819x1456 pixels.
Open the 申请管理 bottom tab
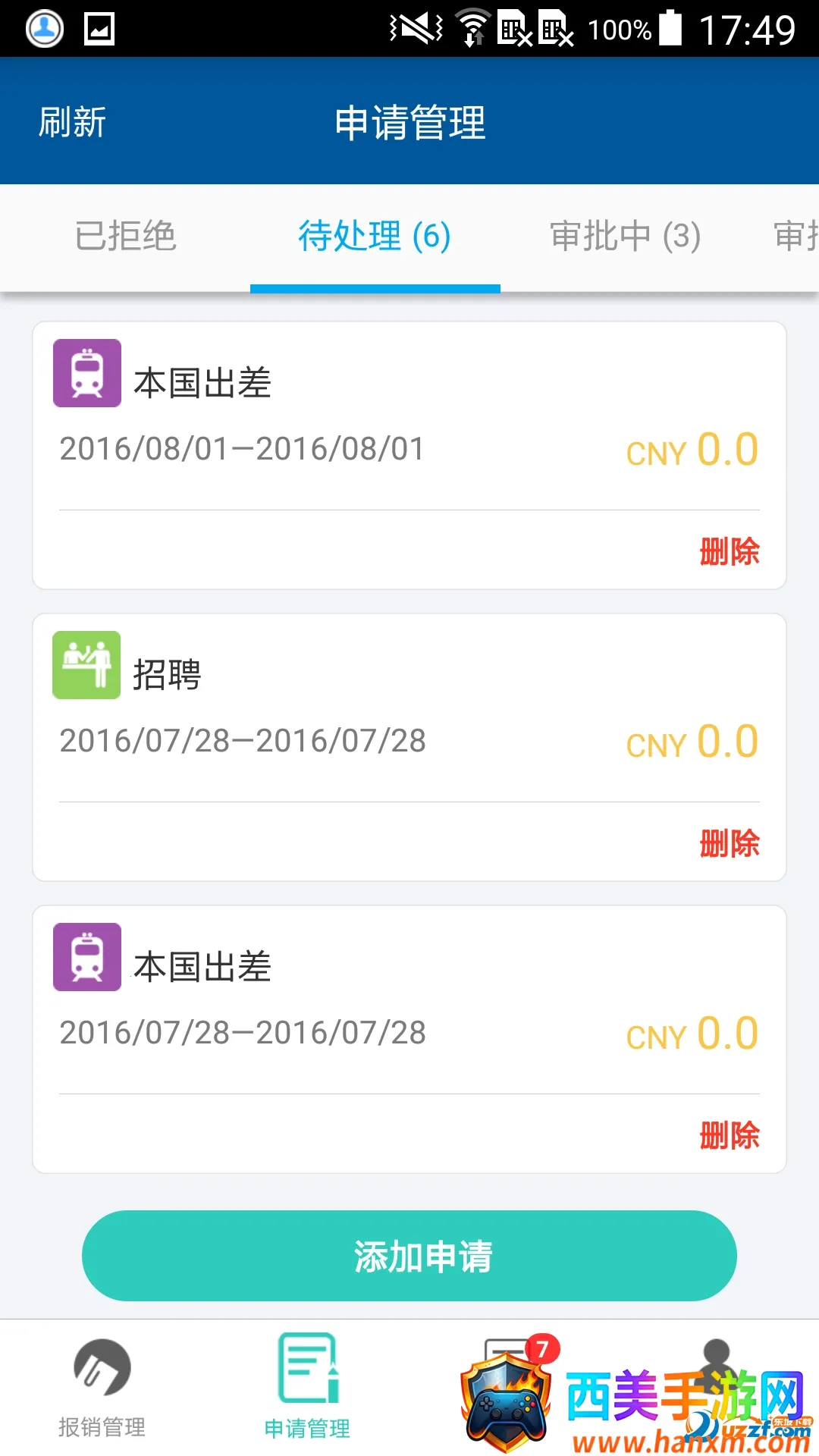tap(307, 1388)
